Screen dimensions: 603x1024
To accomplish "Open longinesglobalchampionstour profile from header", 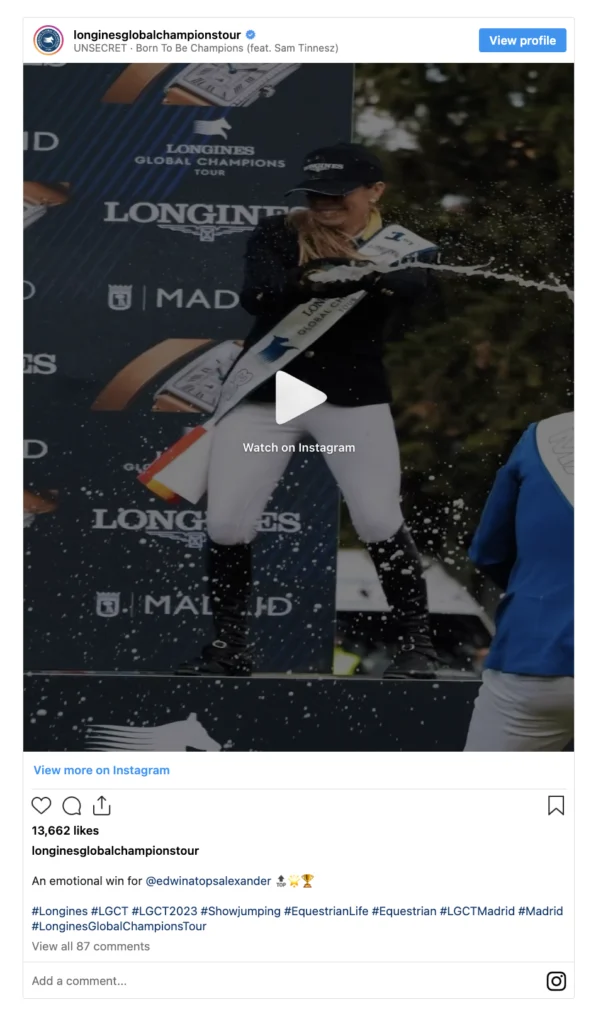I will [x=157, y=35].
